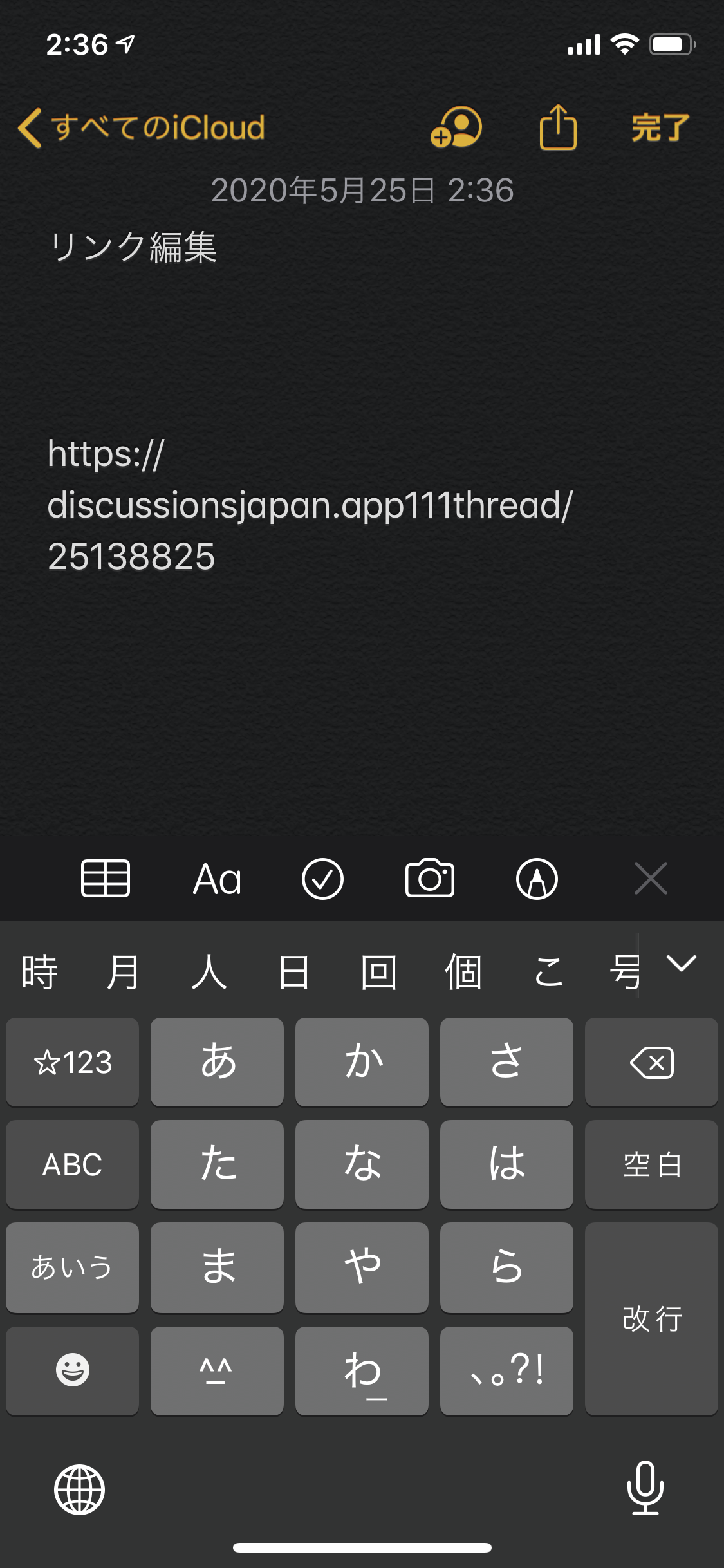The width and height of the screenshot is (724, 1568).
Task: Insert a table into the note
Action: click(106, 878)
